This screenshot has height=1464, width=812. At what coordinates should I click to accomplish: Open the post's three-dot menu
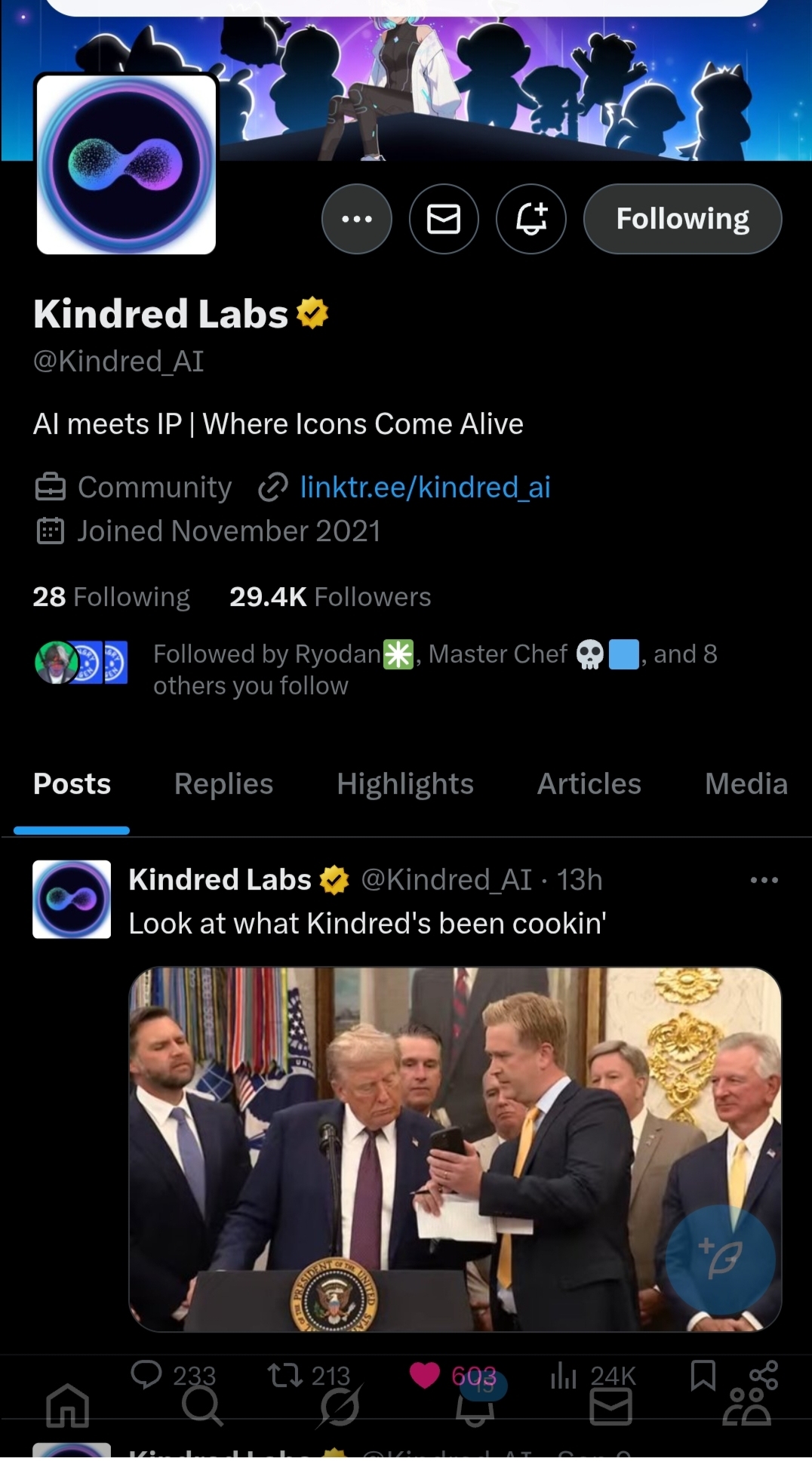click(764, 880)
